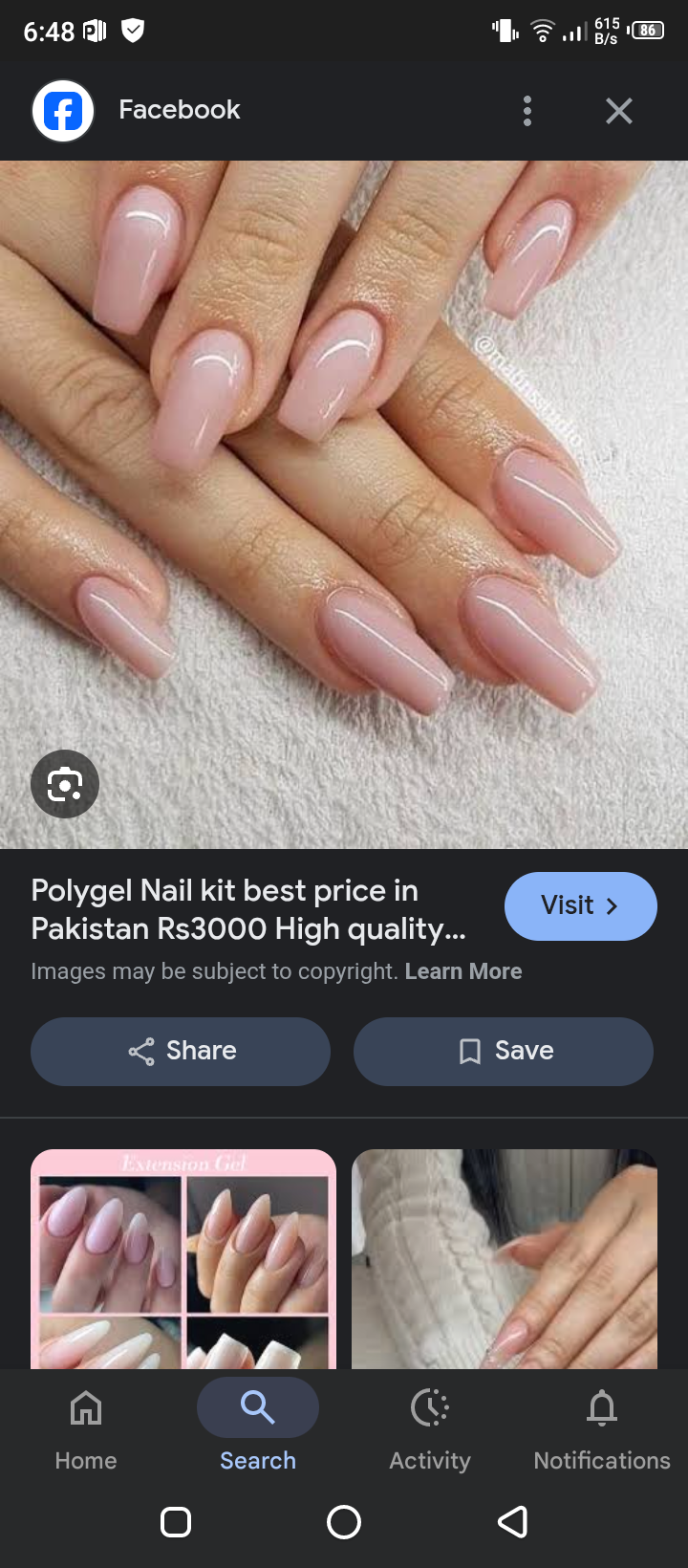Open the main polygel nails image
This screenshot has width=688, height=1568.
tap(344, 478)
